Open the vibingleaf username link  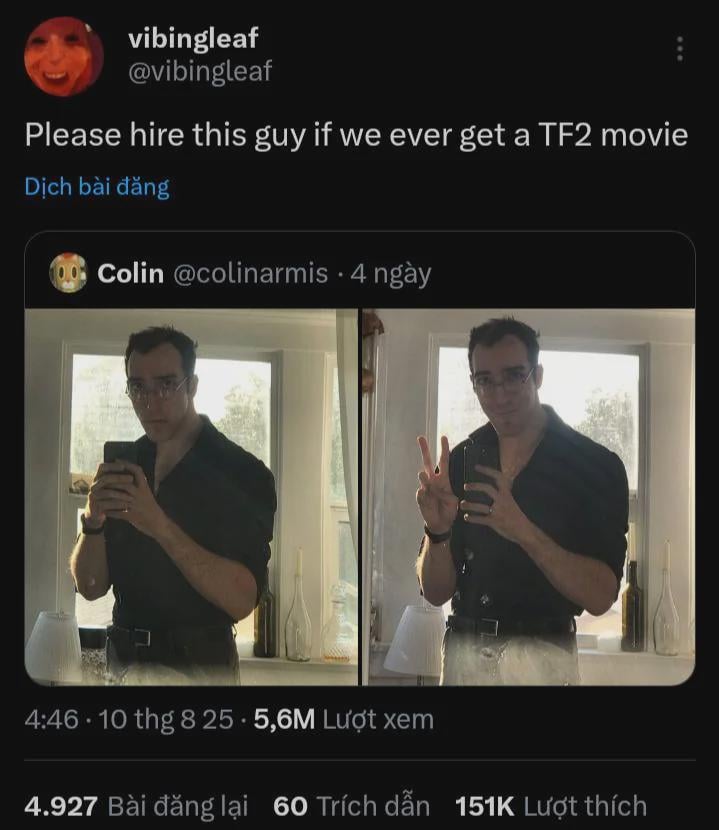point(193,39)
